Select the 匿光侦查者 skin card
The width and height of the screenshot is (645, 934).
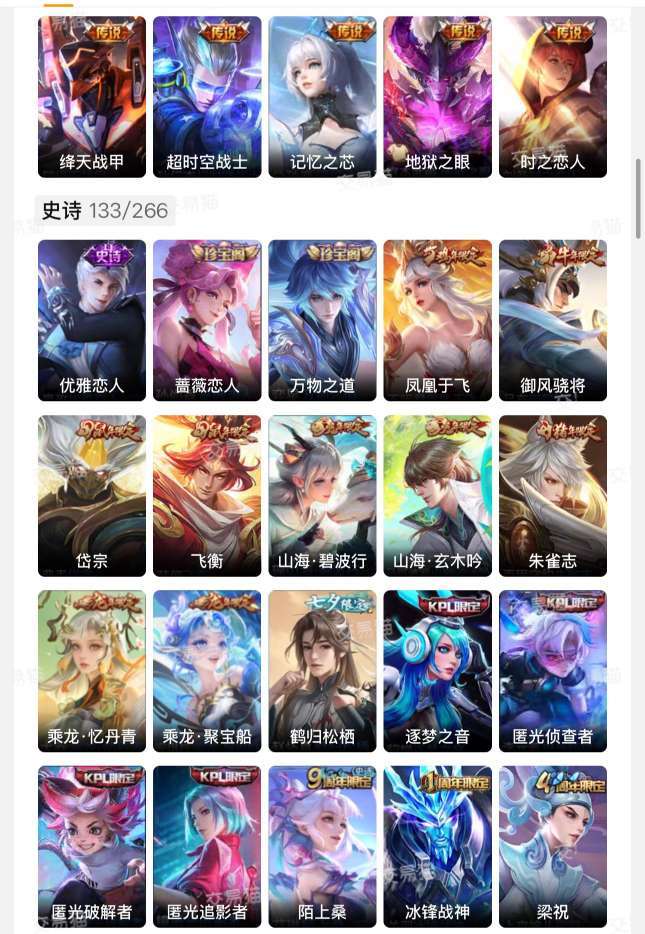coord(553,671)
